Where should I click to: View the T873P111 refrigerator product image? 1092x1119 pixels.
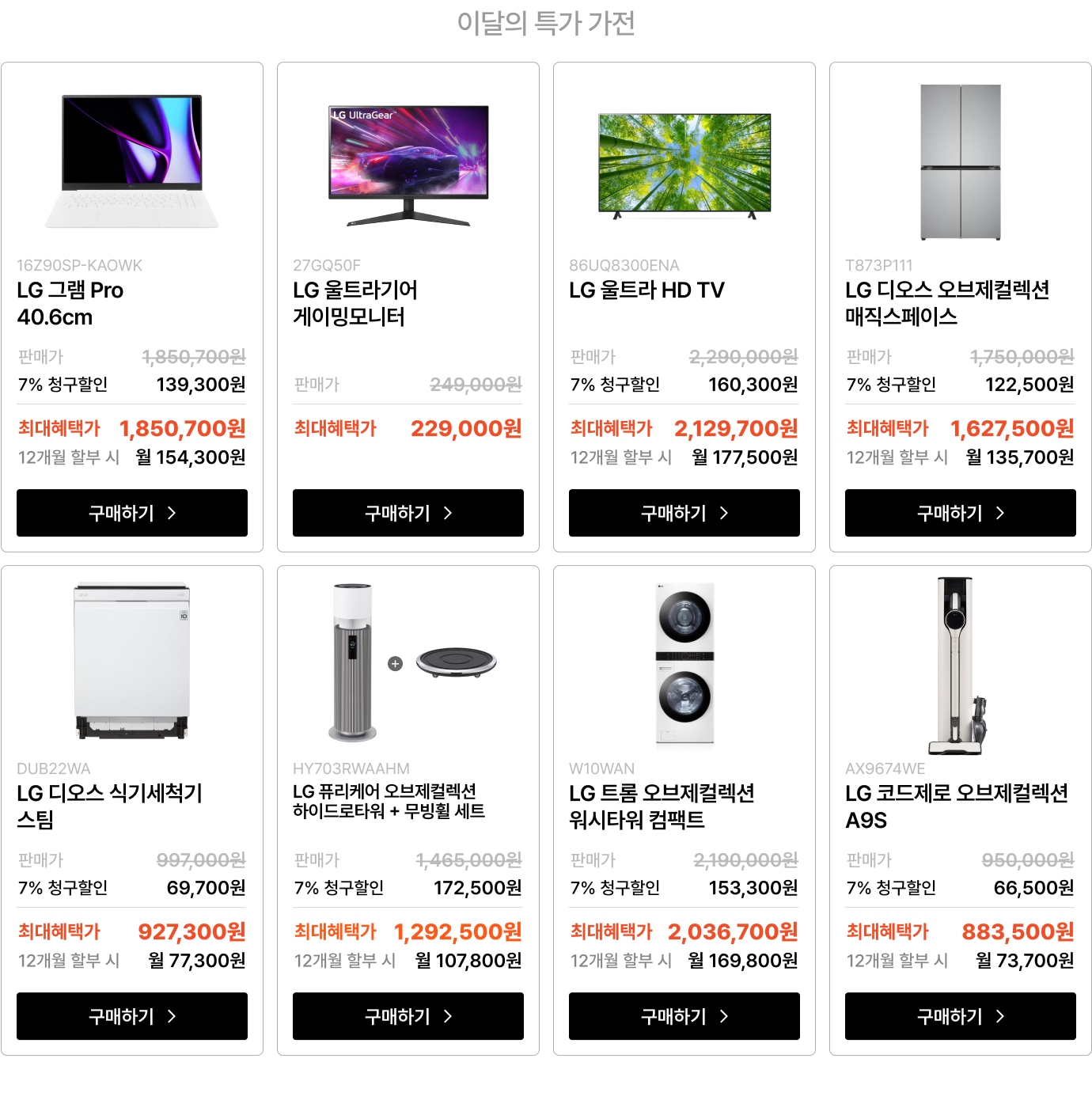[x=961, y=162]
